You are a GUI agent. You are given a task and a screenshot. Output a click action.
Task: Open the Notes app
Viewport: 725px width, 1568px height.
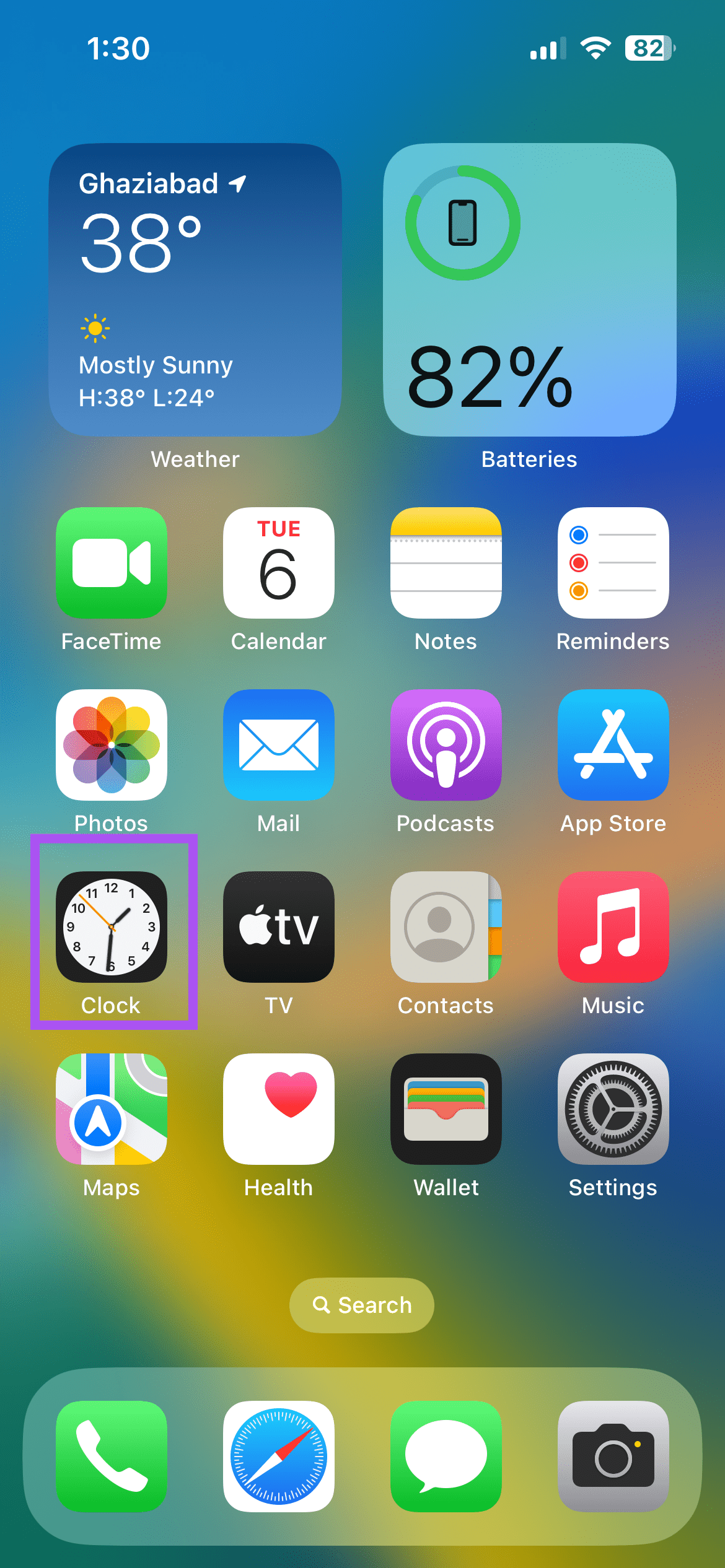pyautogui.click(x=446, y=562)
